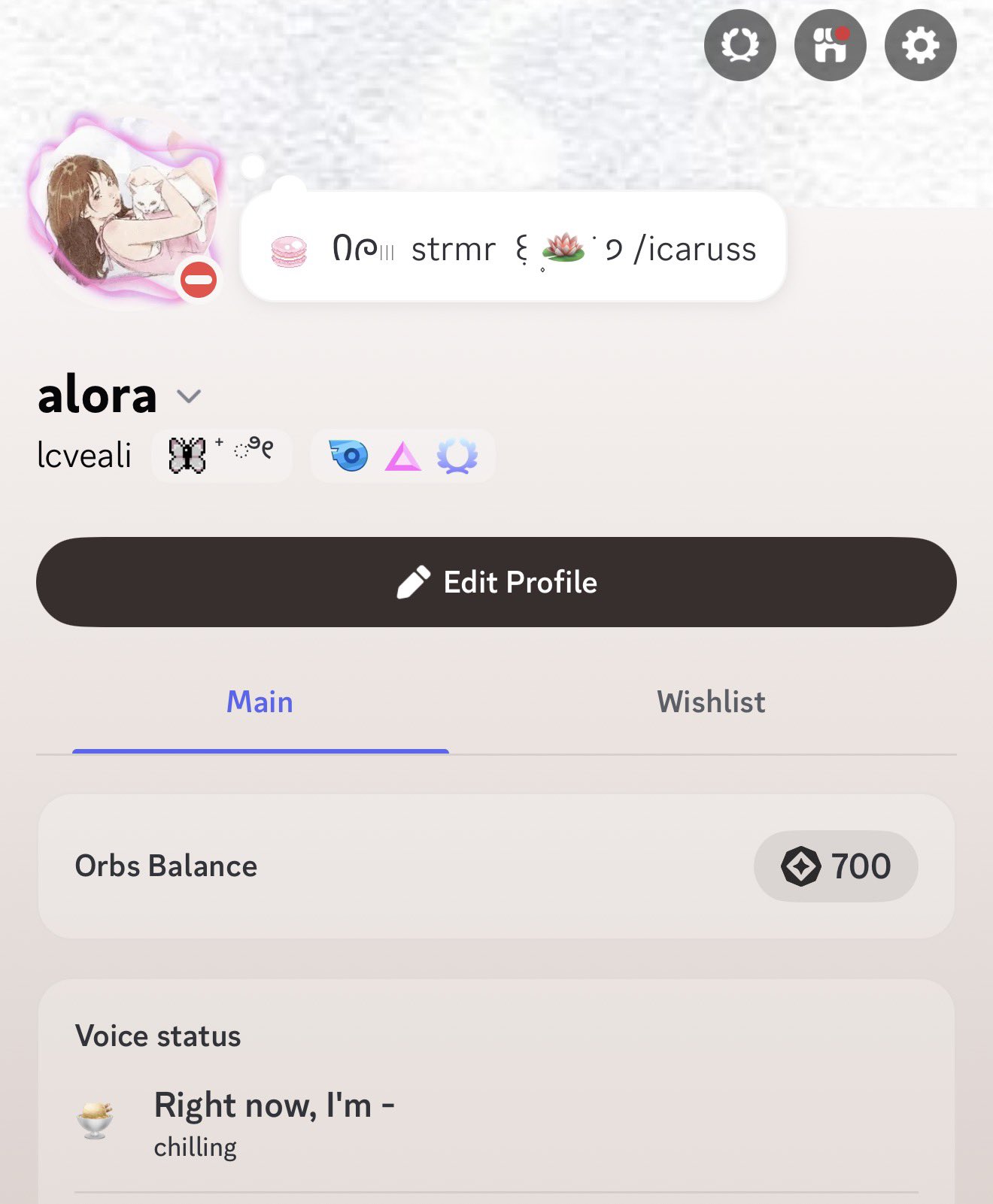993x1204 pixels.
Task: Tap the pink triangle profile badge
Action: click(x=402, y=456)
